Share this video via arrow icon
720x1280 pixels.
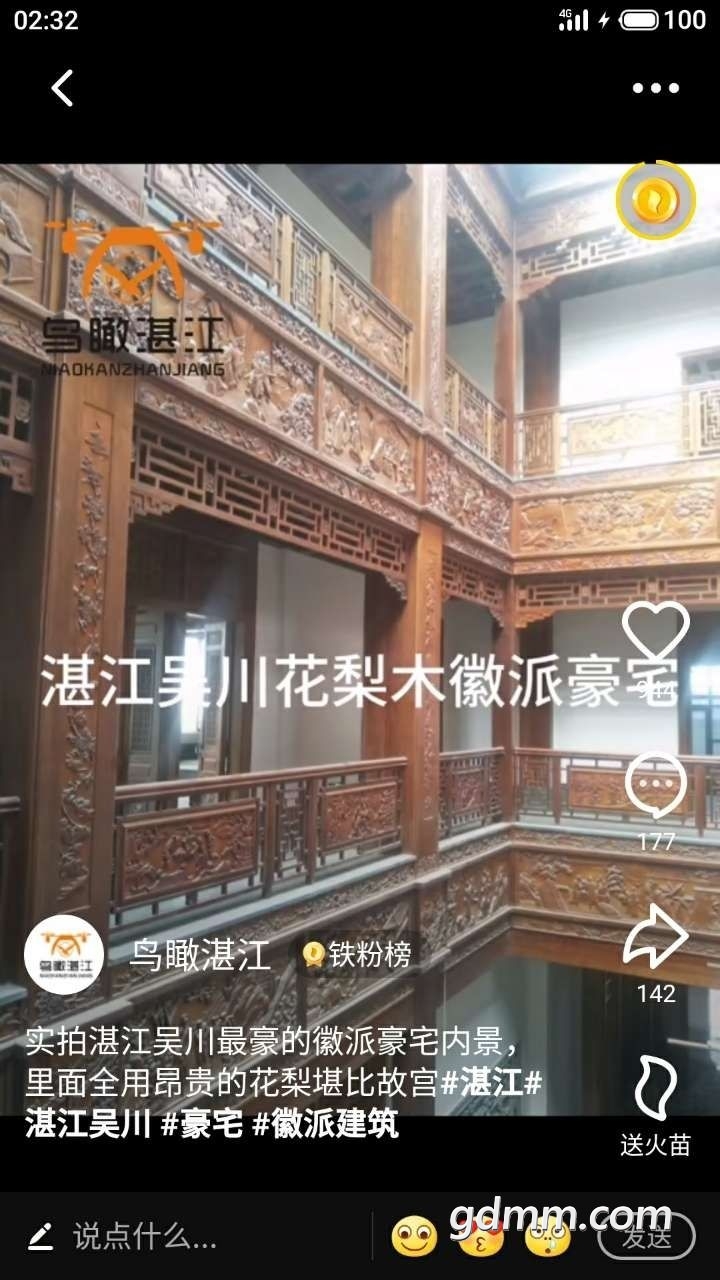click(655, 937)
